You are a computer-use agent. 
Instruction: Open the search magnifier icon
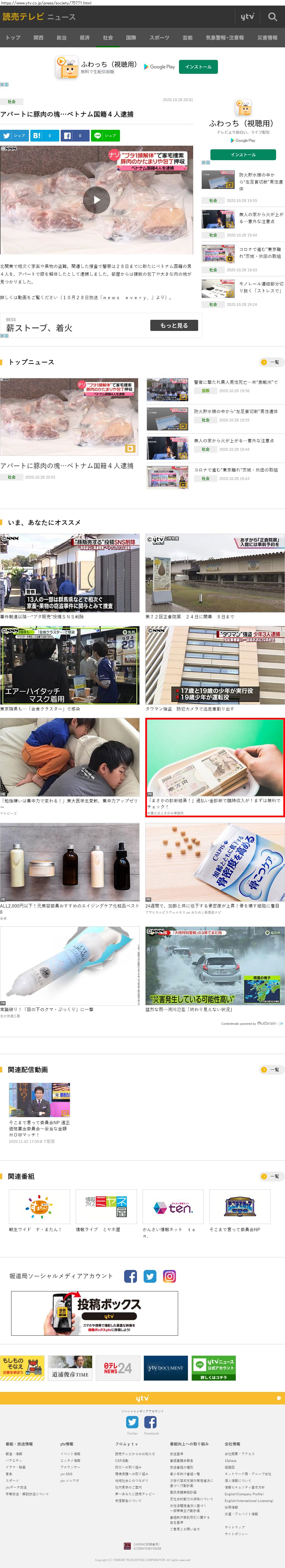[272, 17]
